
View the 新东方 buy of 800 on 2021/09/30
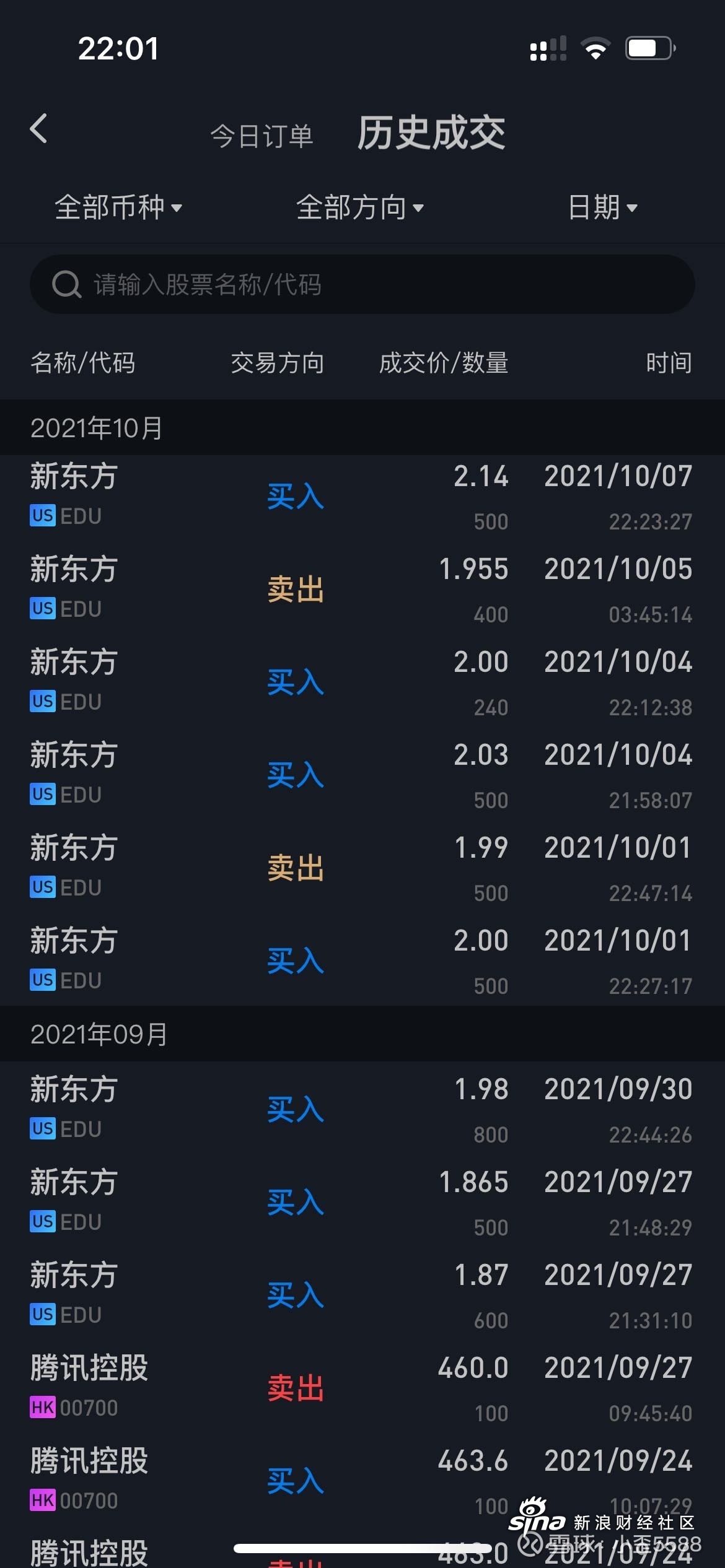[x=362, y=1112]
